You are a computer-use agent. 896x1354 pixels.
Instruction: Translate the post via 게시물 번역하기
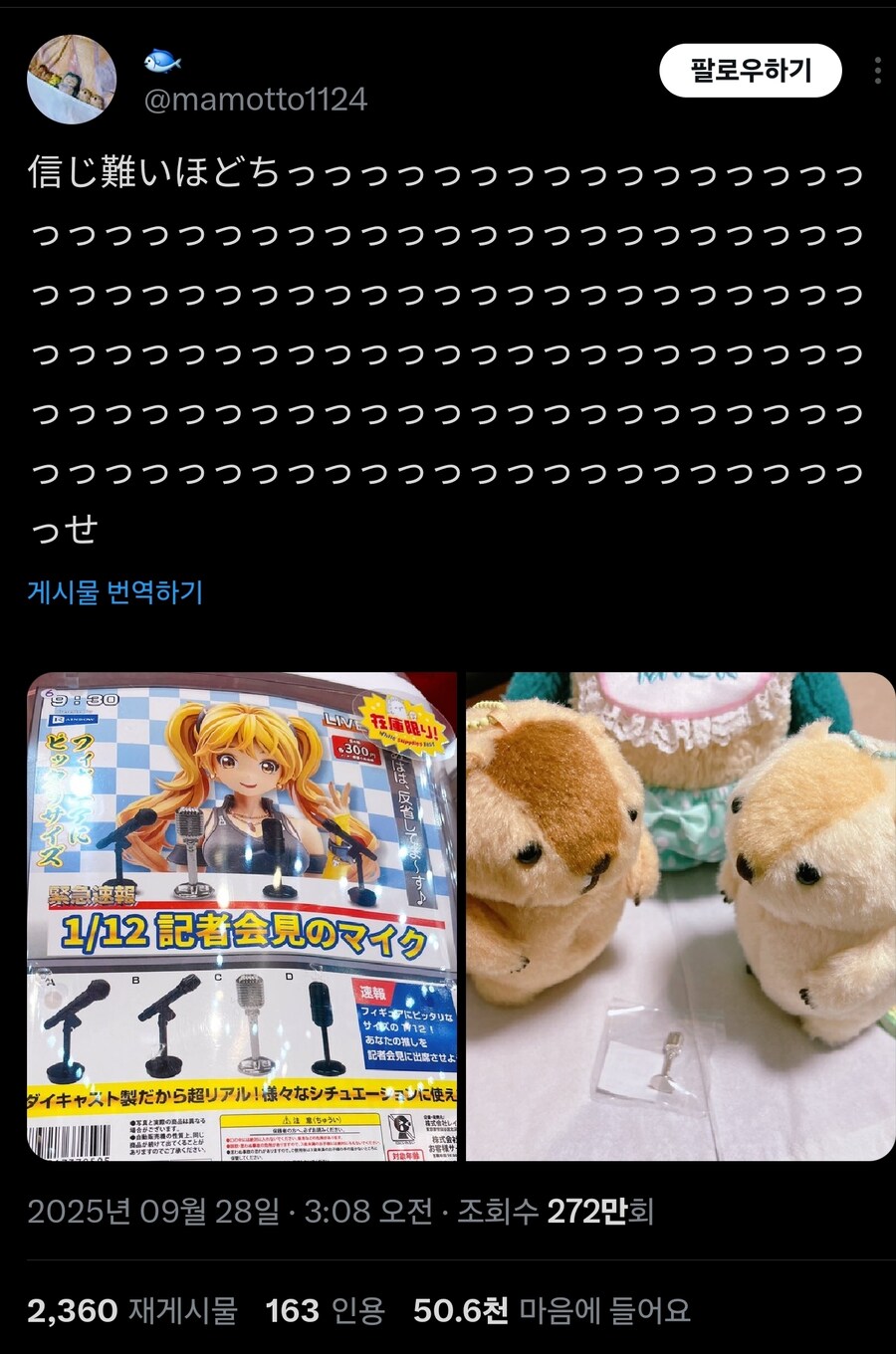pyautogui.click(x=115, y=592)
